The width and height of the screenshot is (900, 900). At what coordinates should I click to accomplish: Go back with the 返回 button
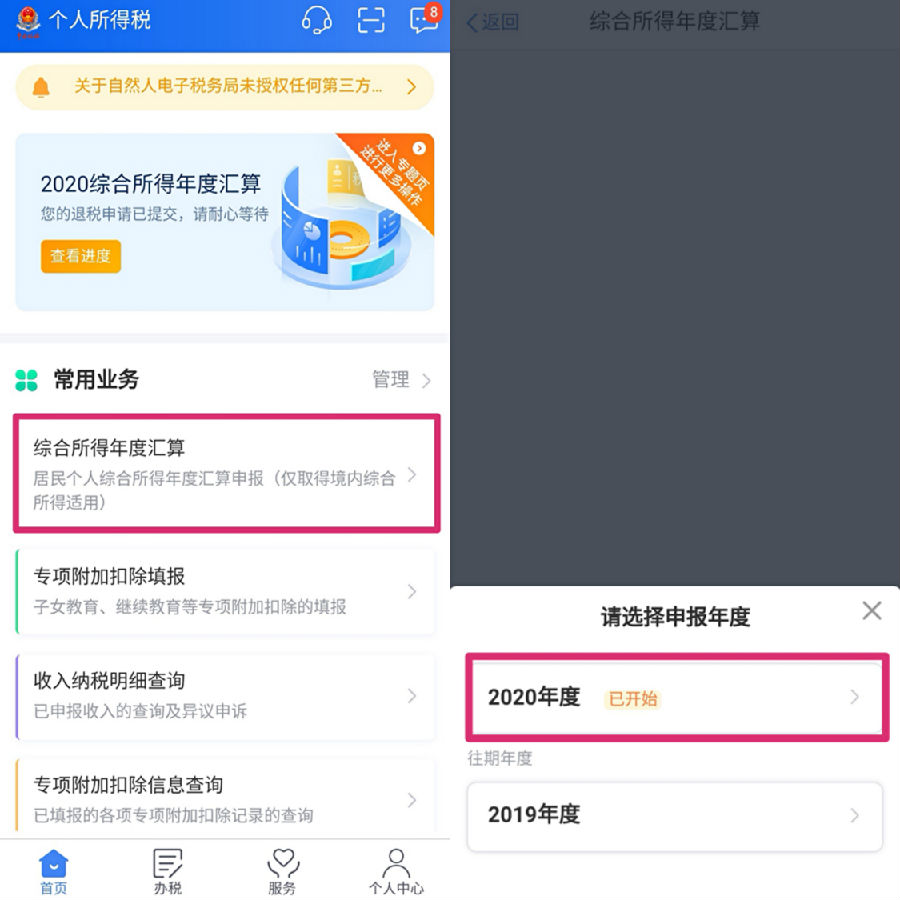click(x=493, y=22)
